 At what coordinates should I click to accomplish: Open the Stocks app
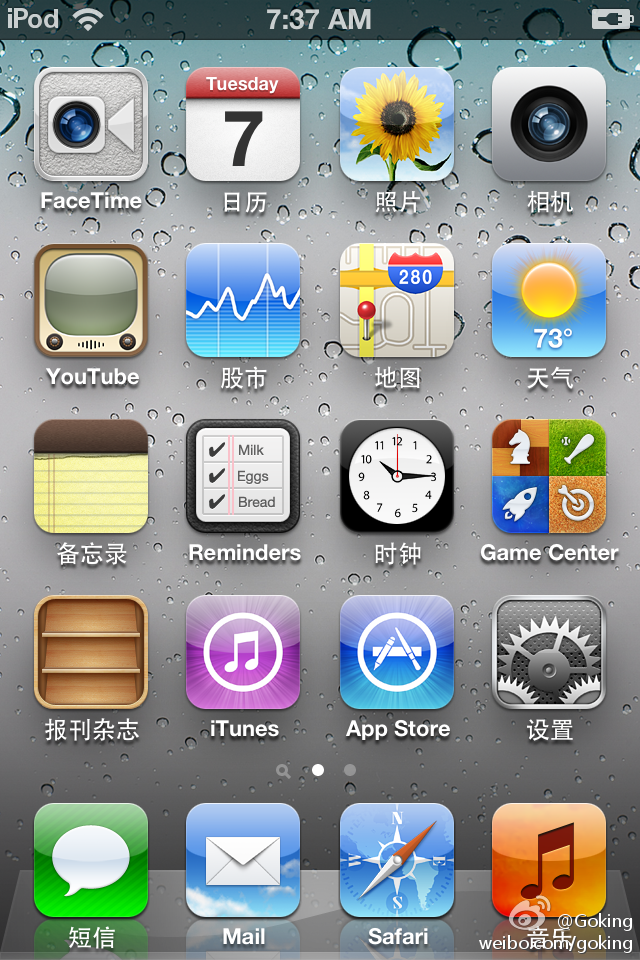click(x=243, y=300)
